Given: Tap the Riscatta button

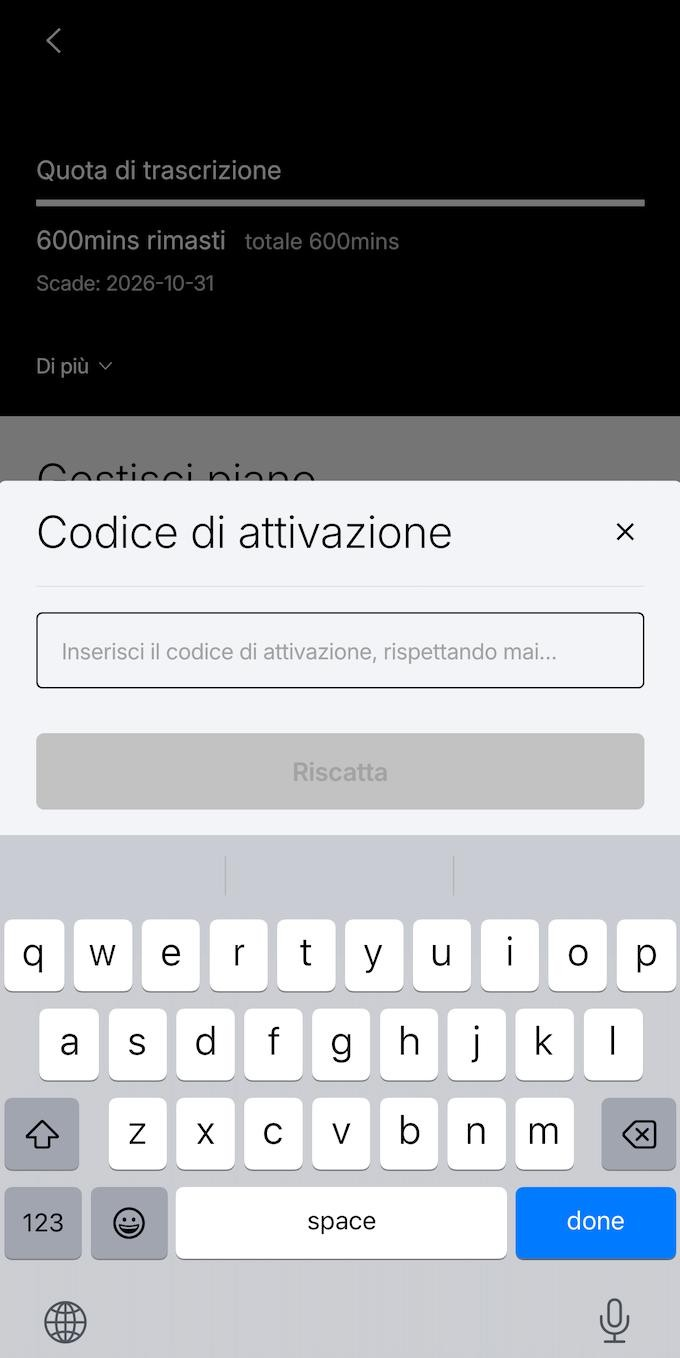Looking at the screenshot, I should coord(340,771).
